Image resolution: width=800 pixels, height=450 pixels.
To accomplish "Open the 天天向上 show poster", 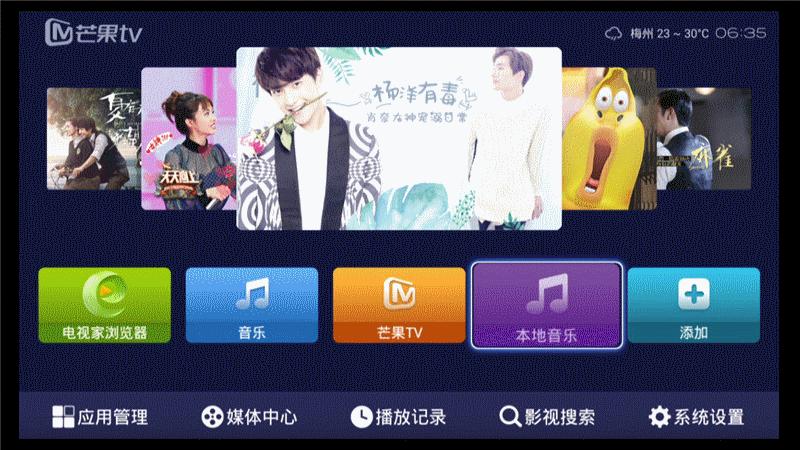I will [188, 139].
